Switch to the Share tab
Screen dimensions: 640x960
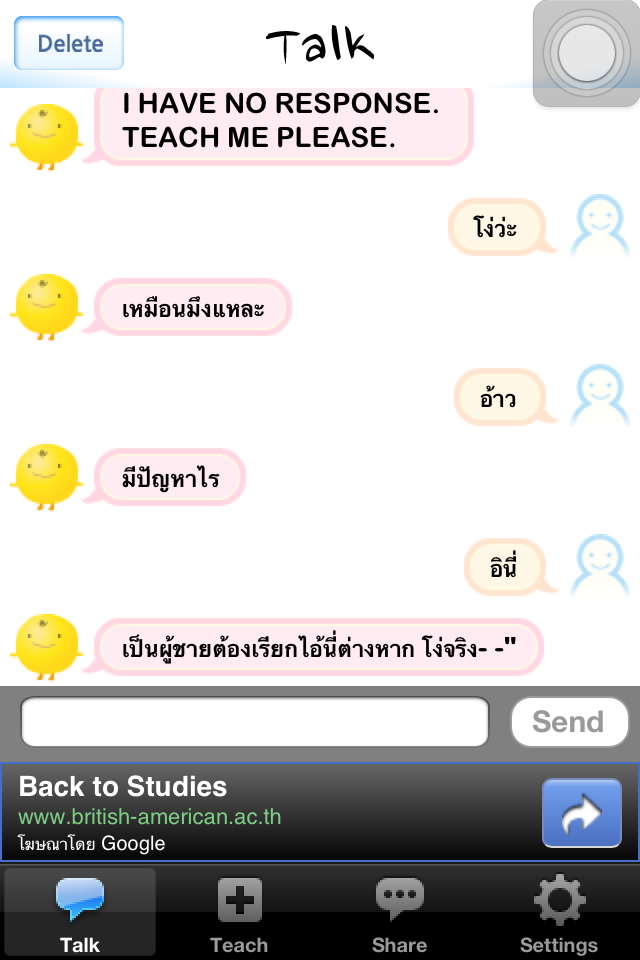[399, 913]
